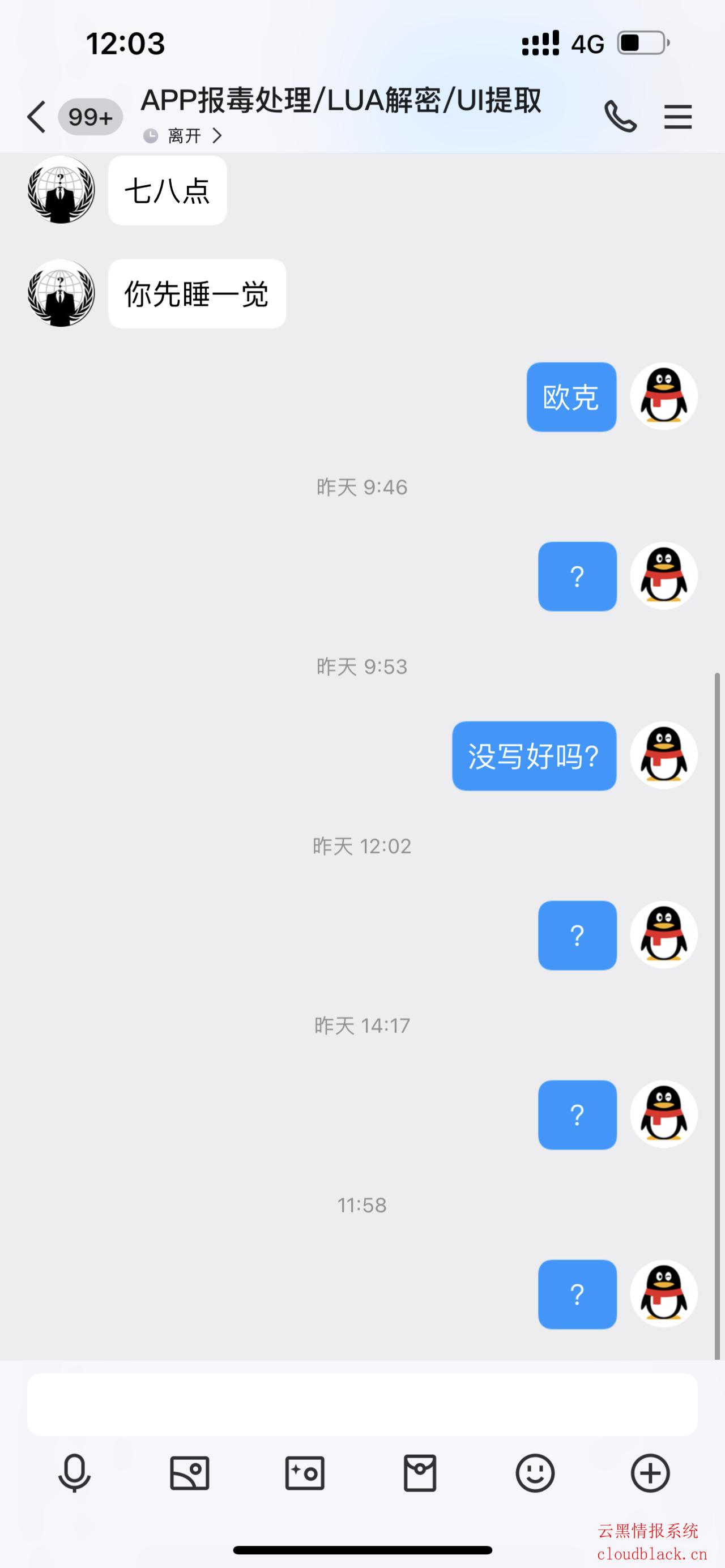Open more options with the plus icon
This screenshot has height=1568, width=725.
pos(650,1473)
